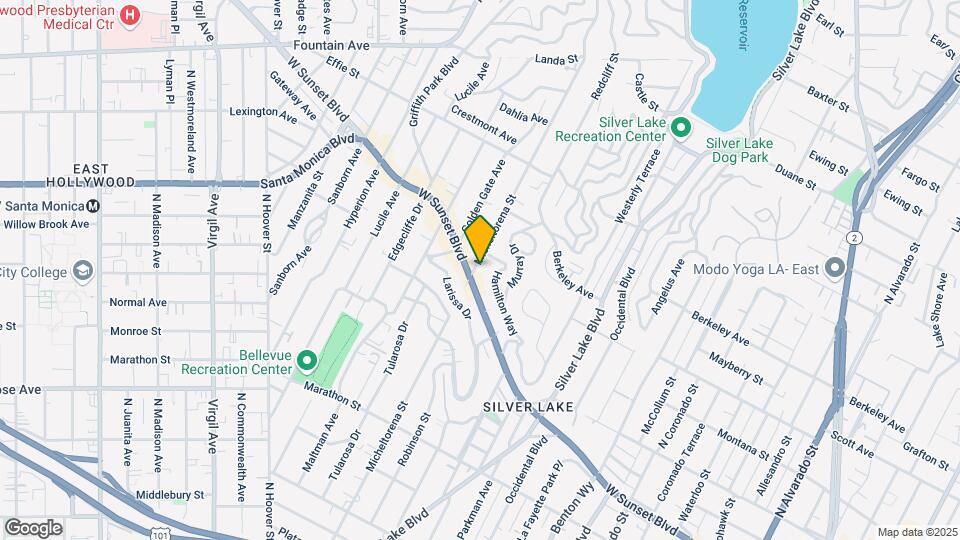Open the Silver Lake Recreation Center pin
This screenshot has width=960, height=540.
coord(681,129)
